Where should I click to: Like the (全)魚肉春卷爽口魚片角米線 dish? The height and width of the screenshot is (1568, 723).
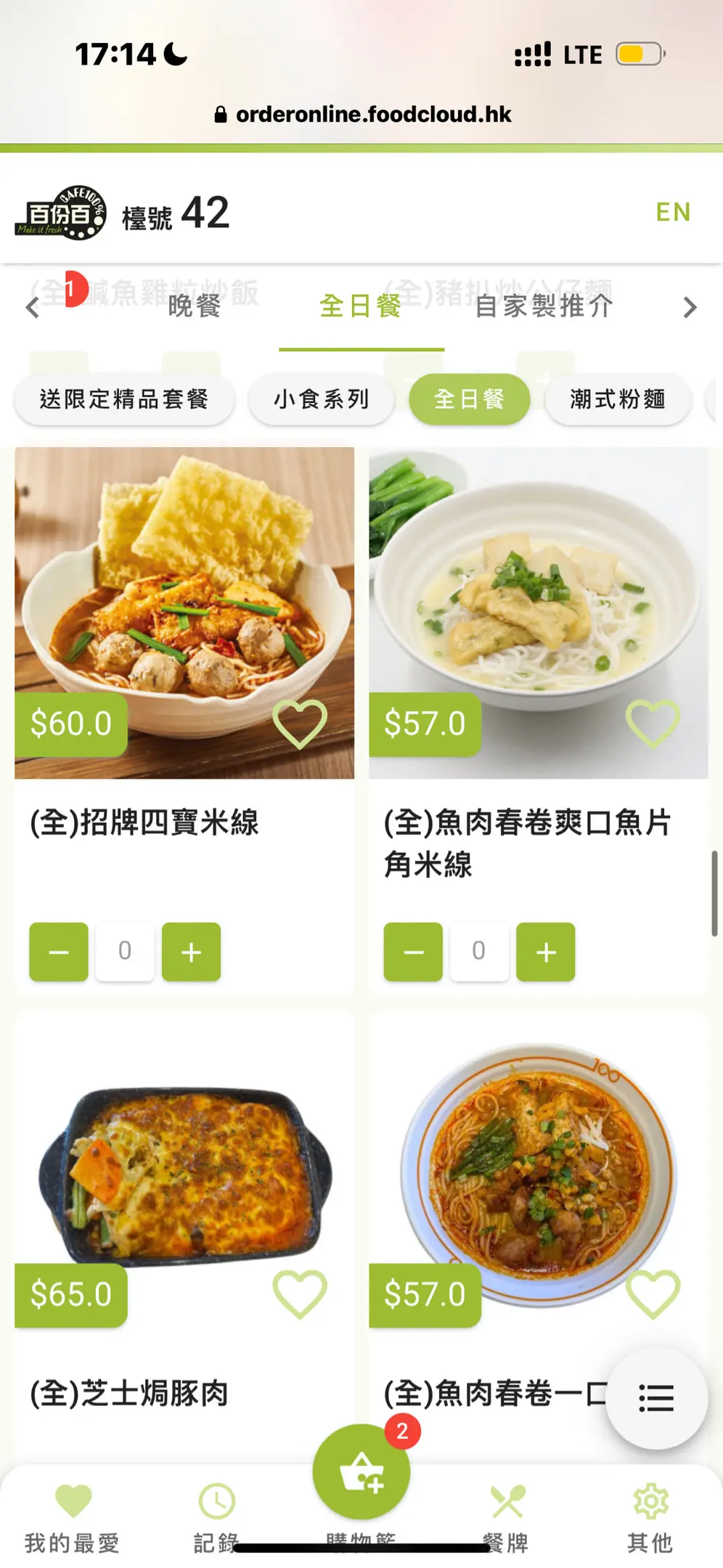tap(653, 724)
